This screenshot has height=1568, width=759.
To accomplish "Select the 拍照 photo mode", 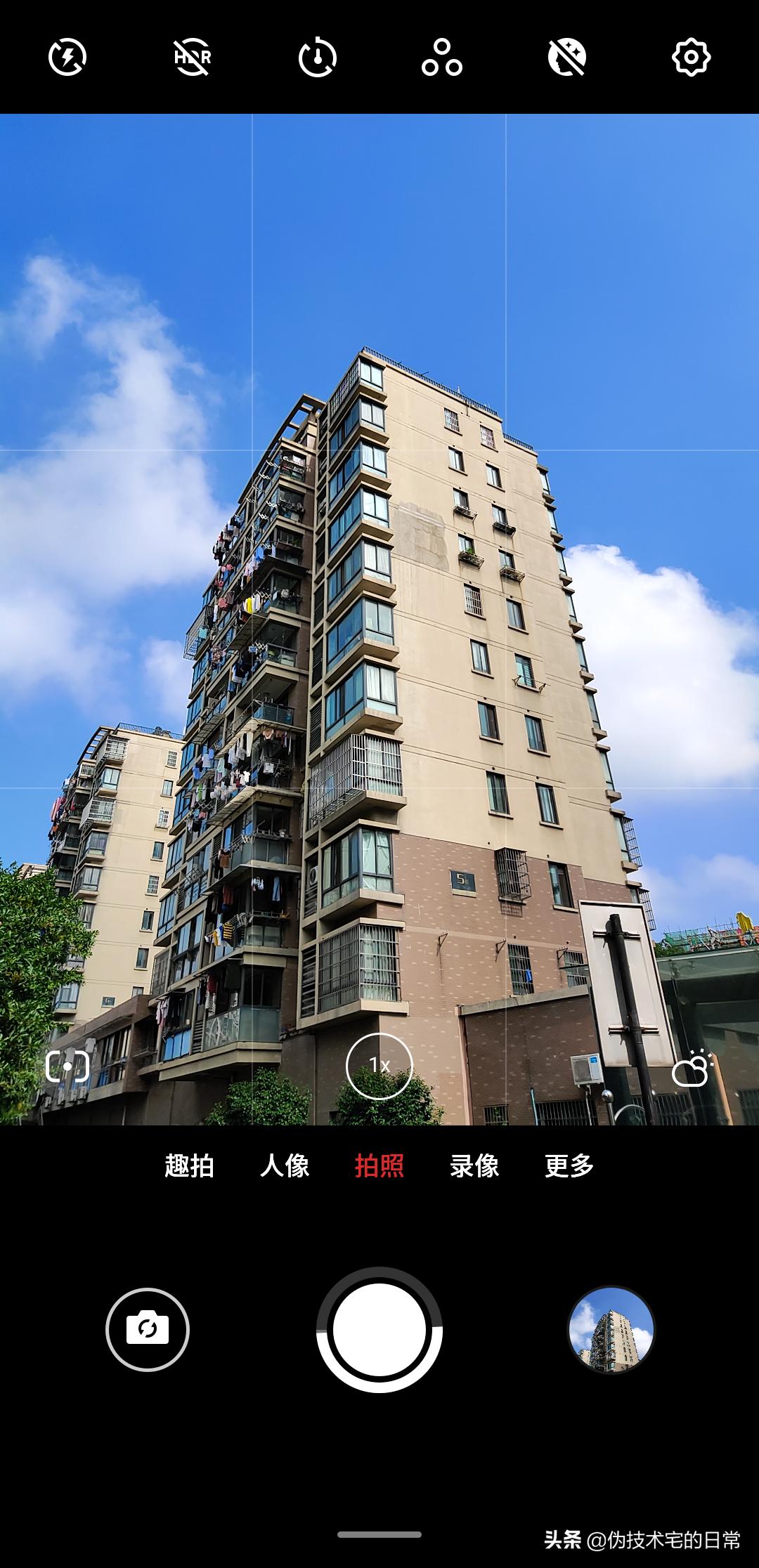I will coord(379,1165).
